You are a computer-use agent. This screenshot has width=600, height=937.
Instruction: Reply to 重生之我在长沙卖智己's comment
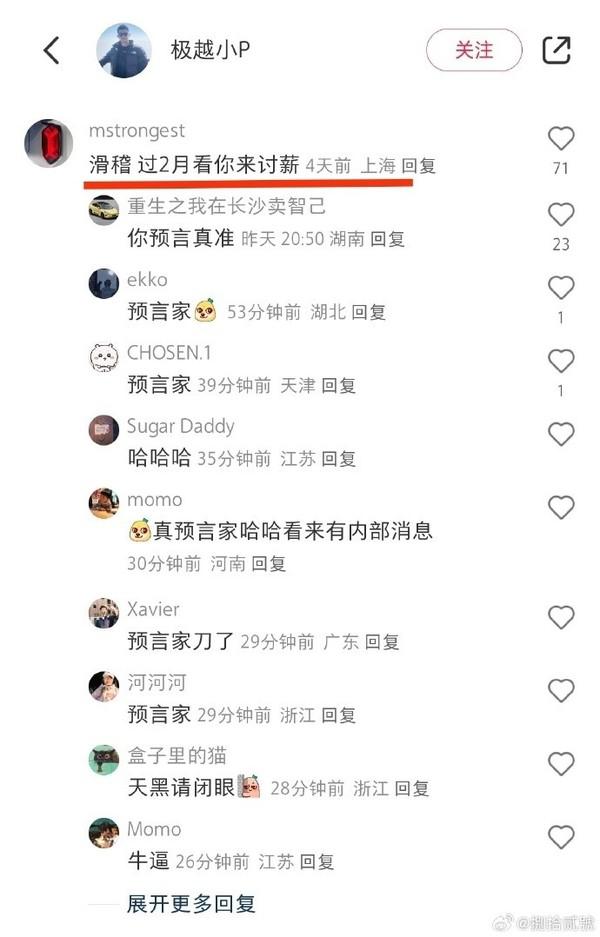[388, 239]
